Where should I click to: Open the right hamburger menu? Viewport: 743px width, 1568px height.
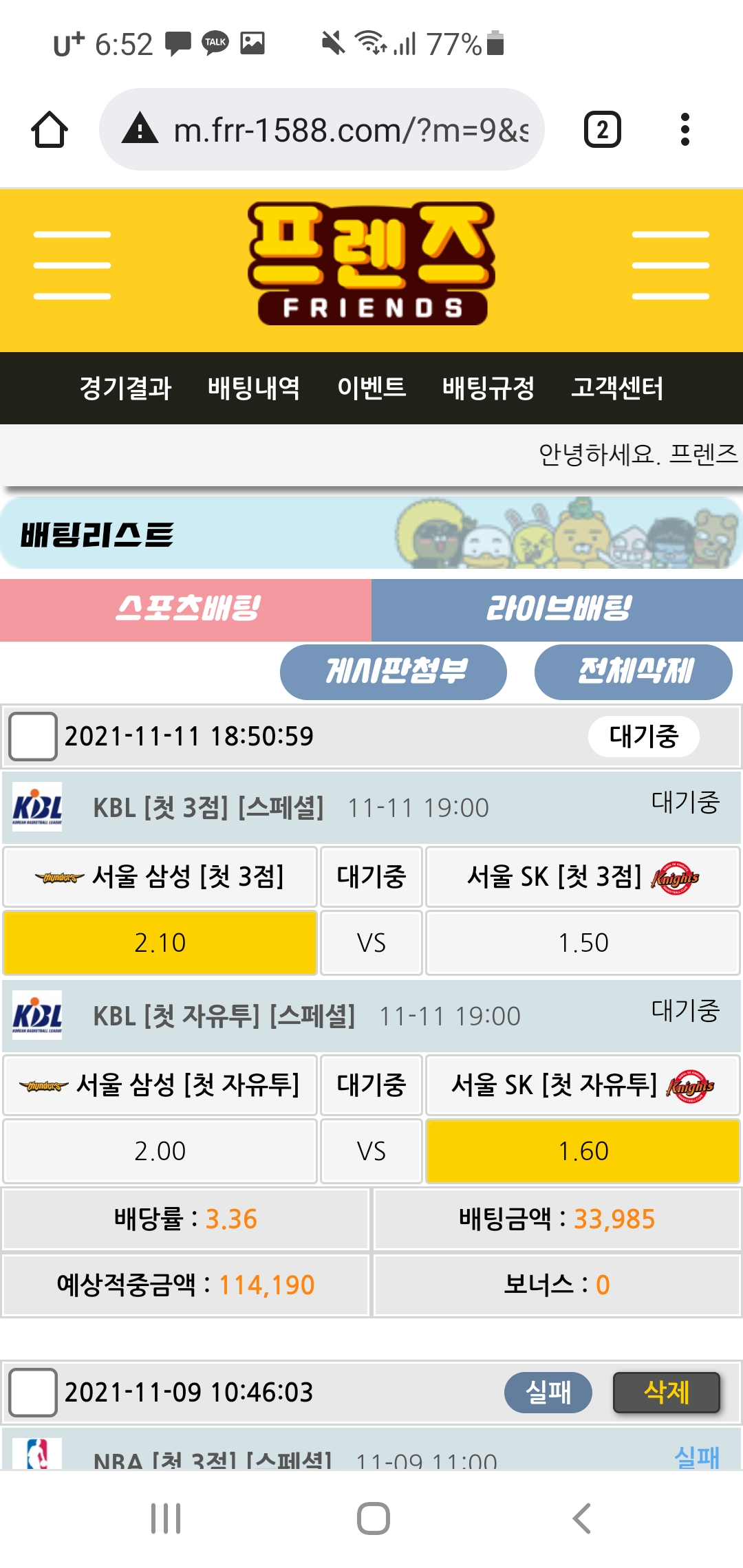click(x=670, y=265)
